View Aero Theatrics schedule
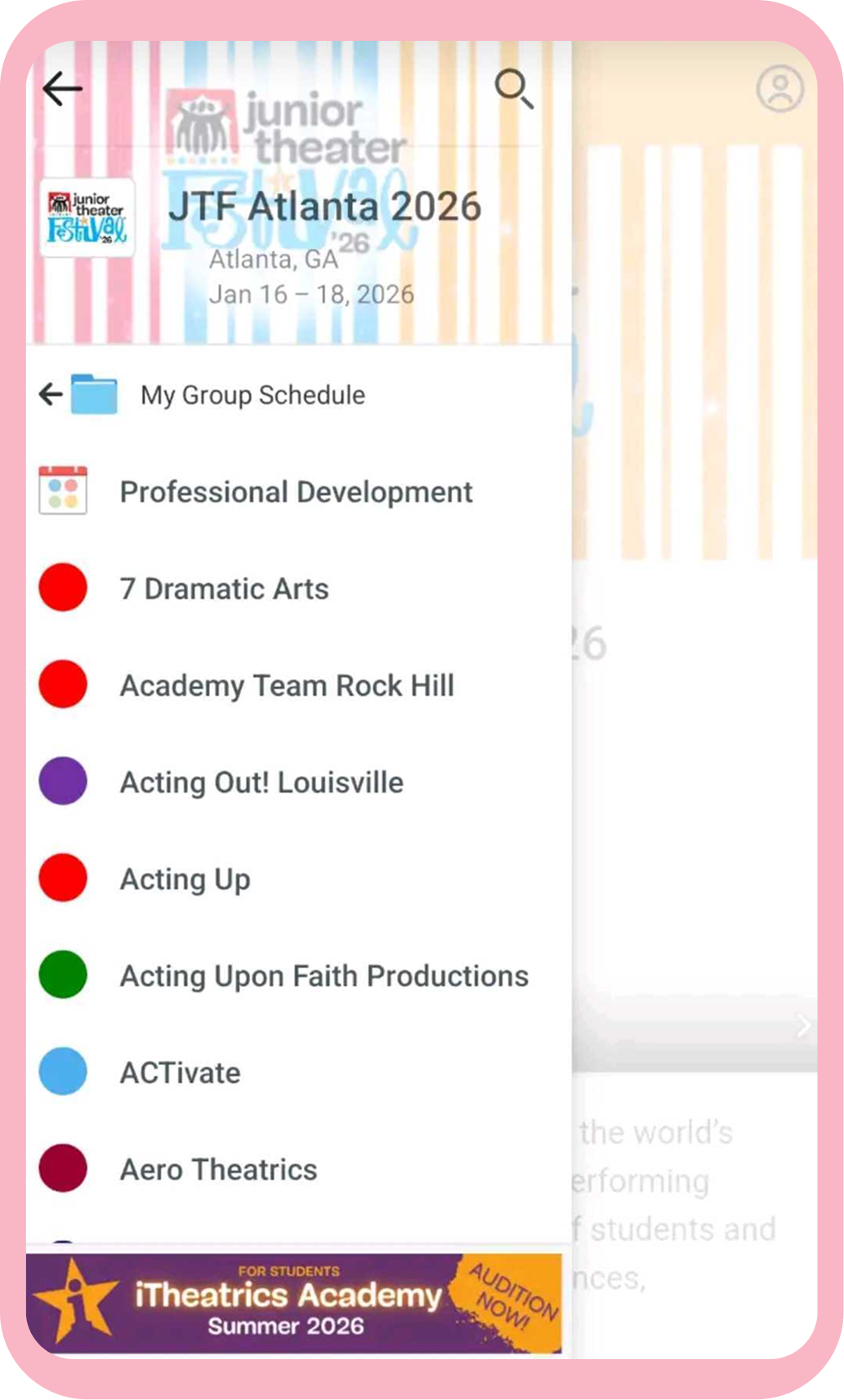Screen dimensions: 844x1400 click(x=218, y=1170)
